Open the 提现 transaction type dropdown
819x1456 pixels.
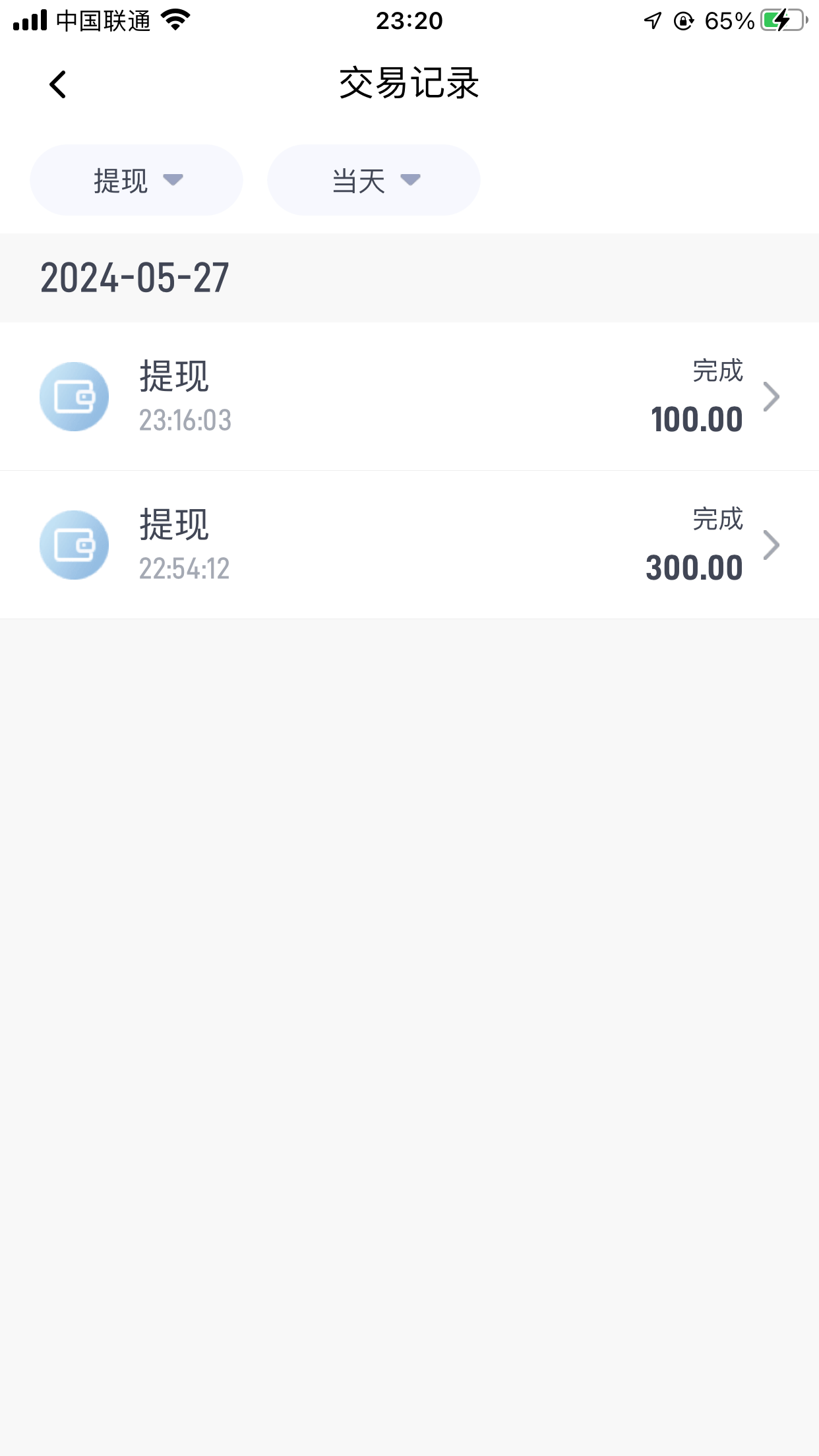(x=136, y=180)
